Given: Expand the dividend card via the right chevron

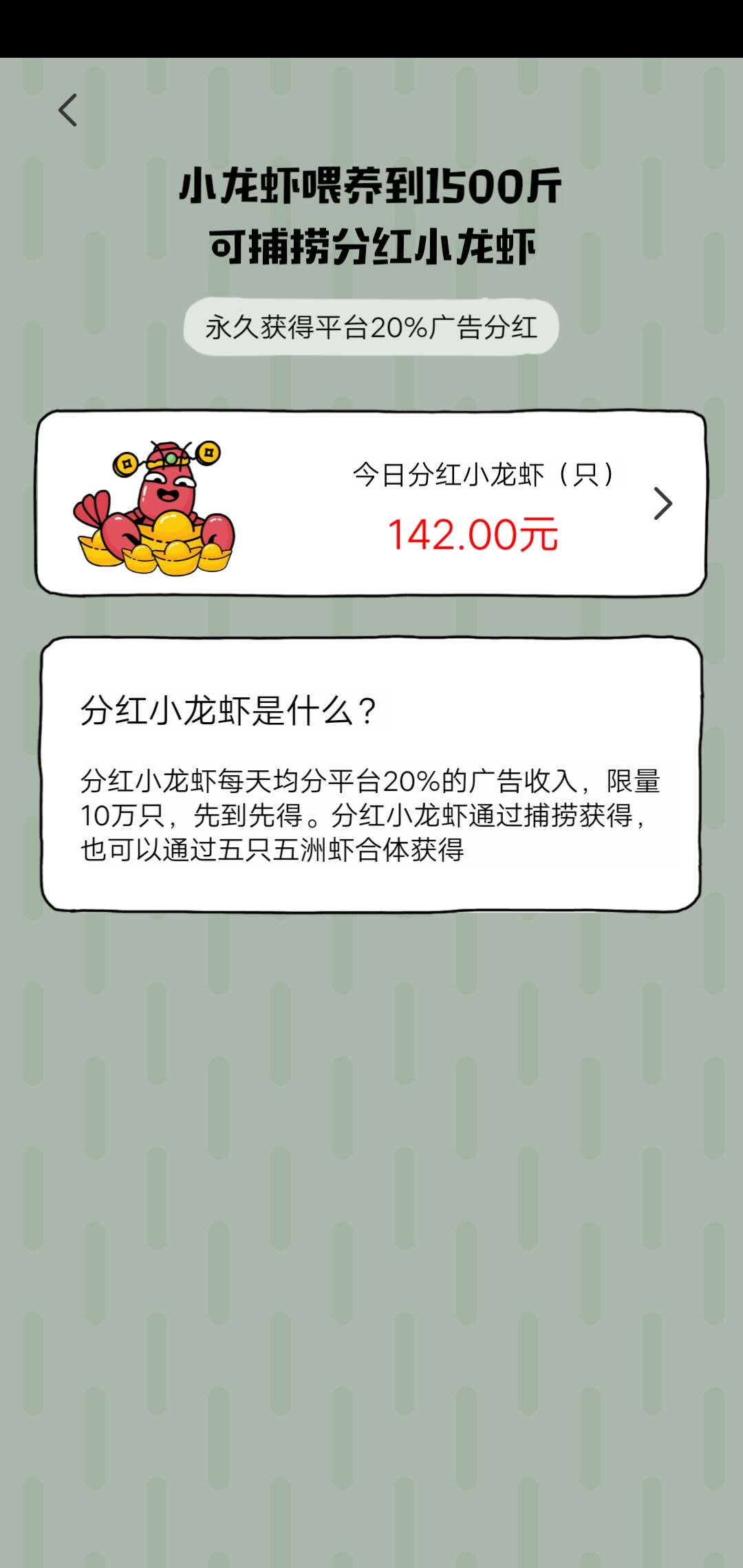Looking at the screenshot, I should pos(664,503).
